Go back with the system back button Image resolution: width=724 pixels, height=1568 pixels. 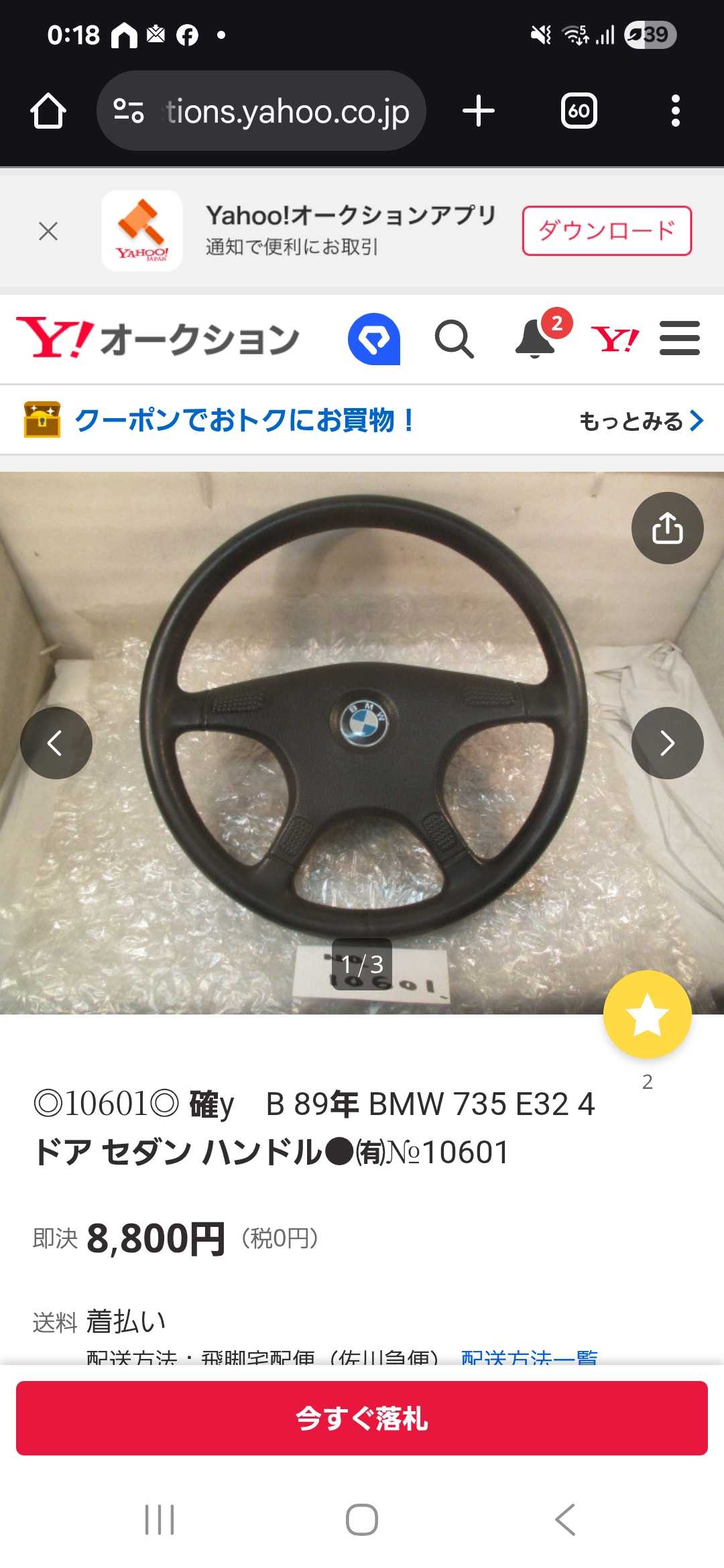565,1519
